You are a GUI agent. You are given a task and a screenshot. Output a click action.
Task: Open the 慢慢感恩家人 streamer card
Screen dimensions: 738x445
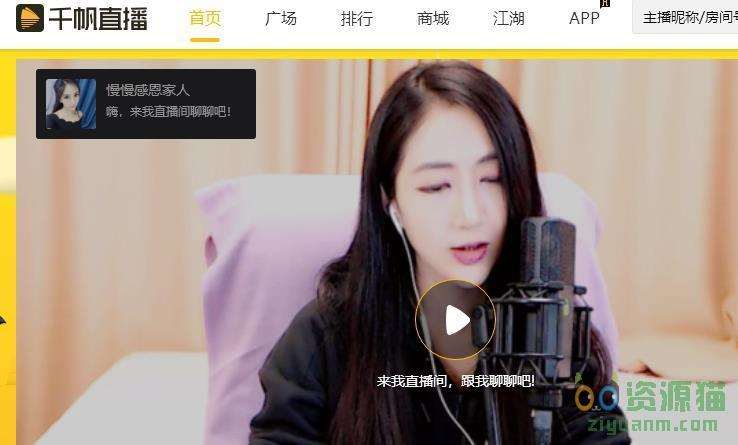146,103
